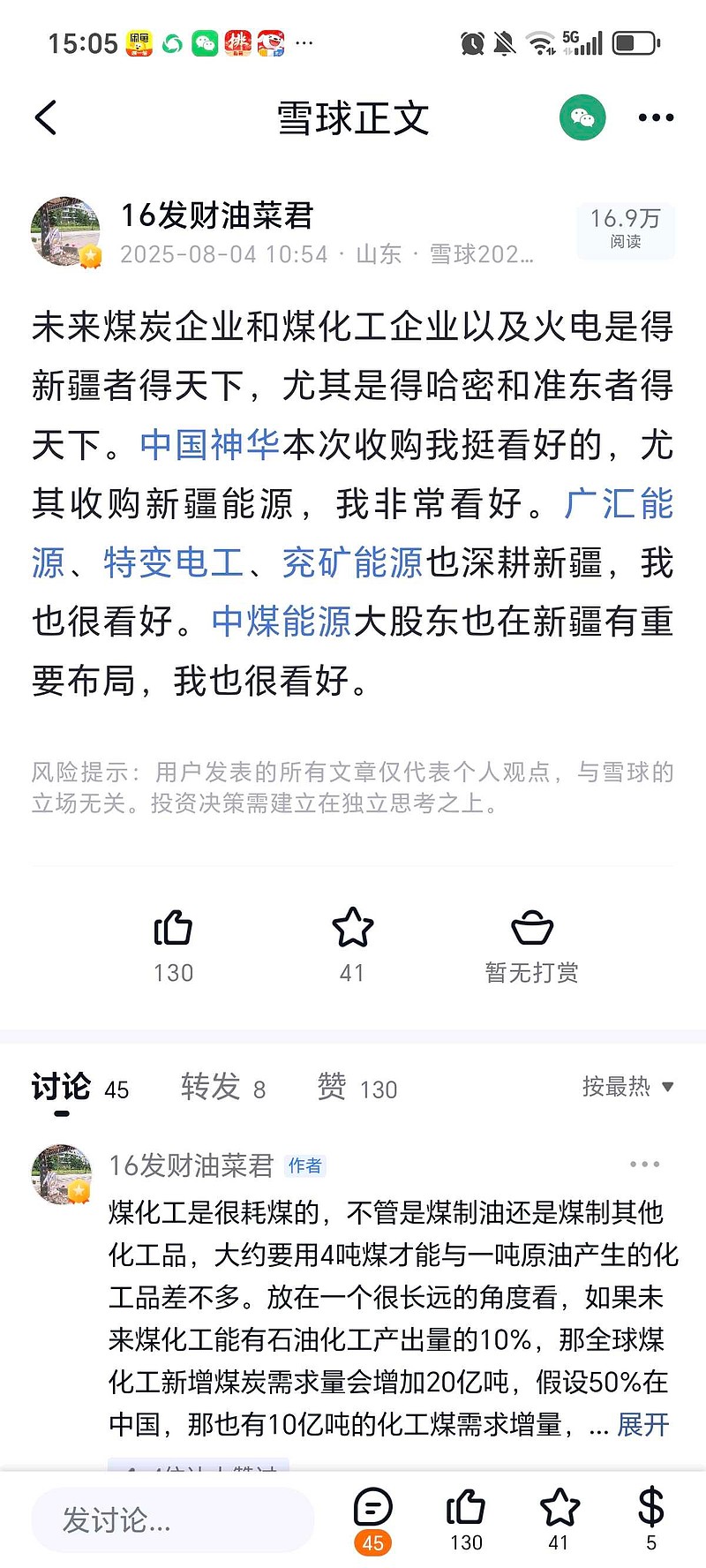
Task: Expand the truncated comment via 展开
Action: [643, 1426]
